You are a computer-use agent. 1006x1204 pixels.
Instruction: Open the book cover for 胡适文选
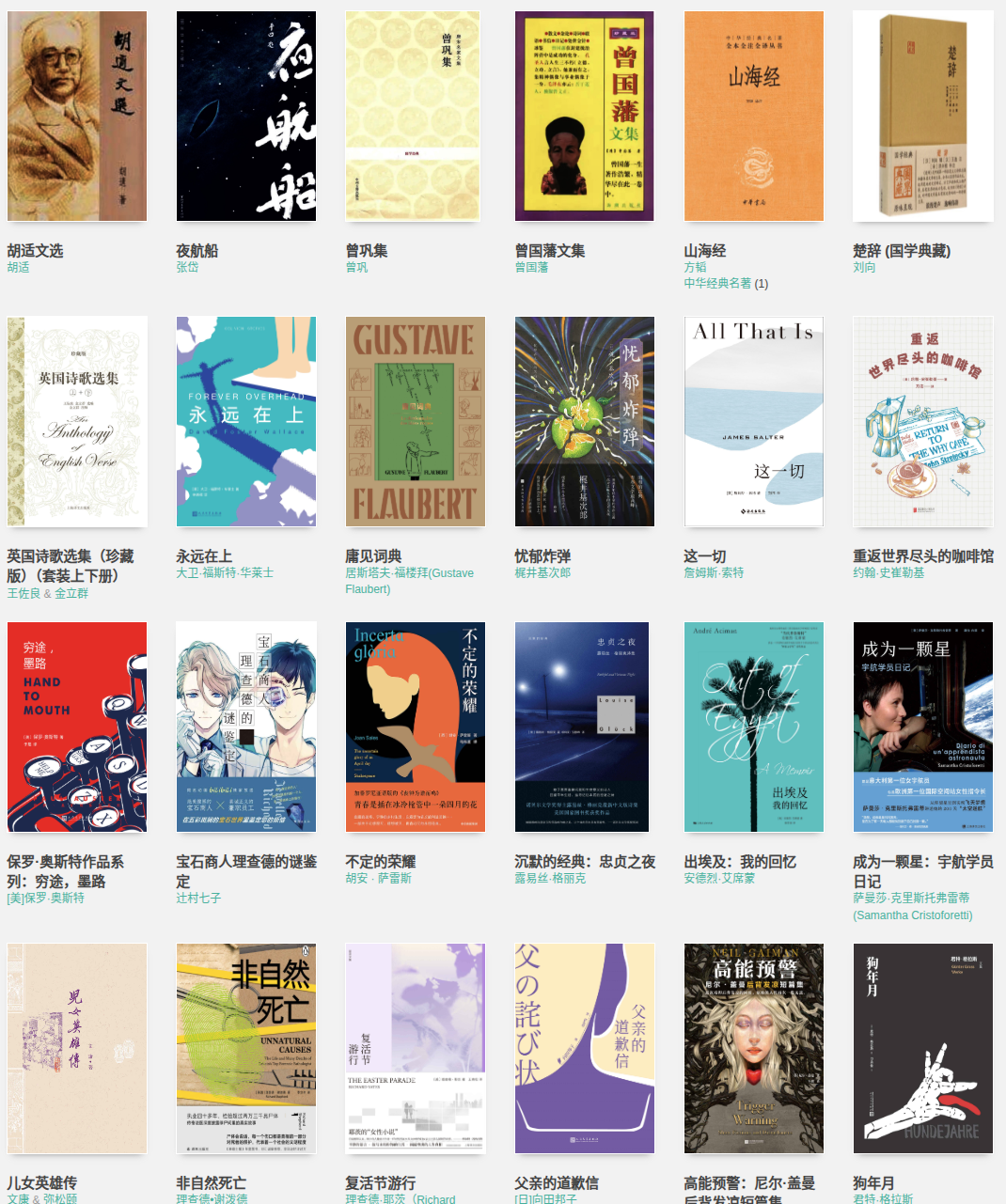76,115
